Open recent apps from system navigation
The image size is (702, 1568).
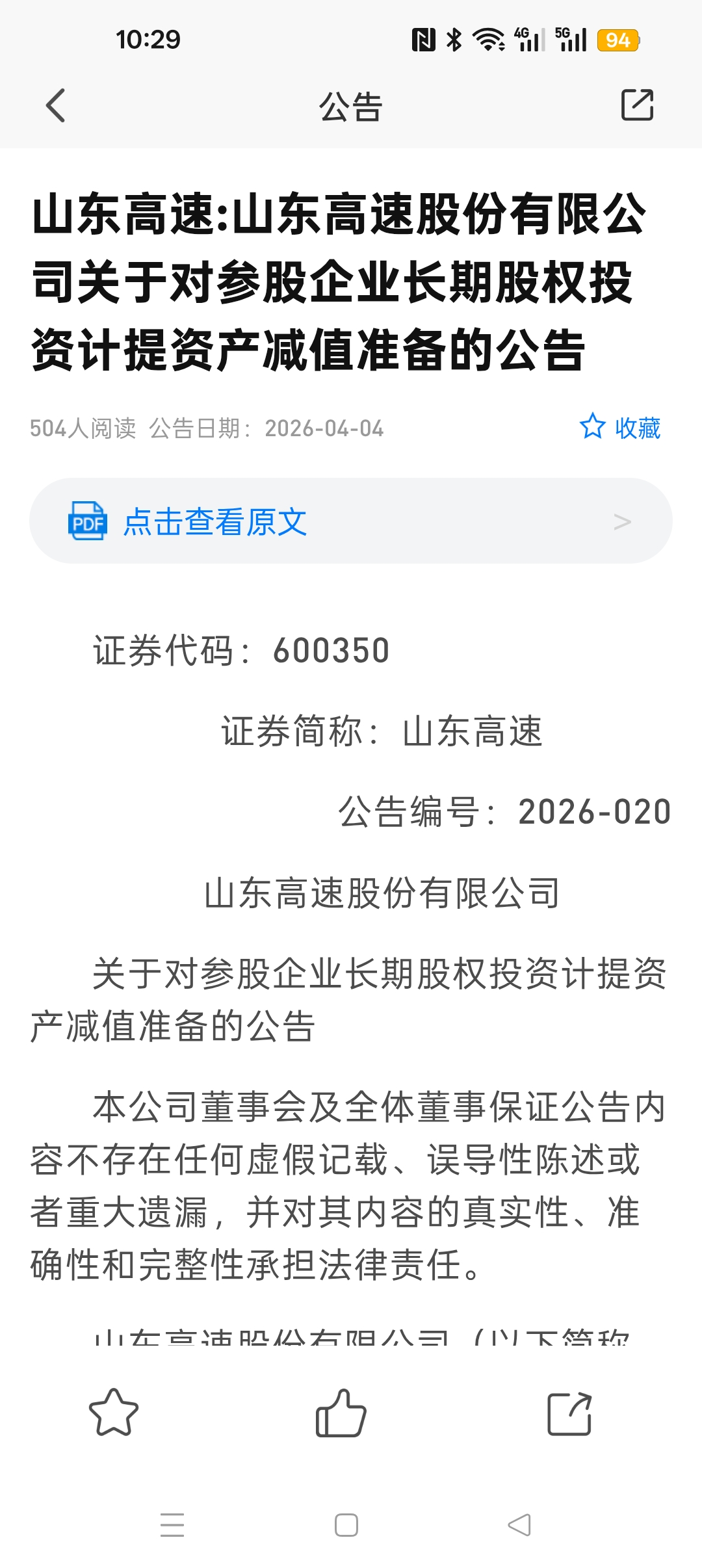[172, 1525]
